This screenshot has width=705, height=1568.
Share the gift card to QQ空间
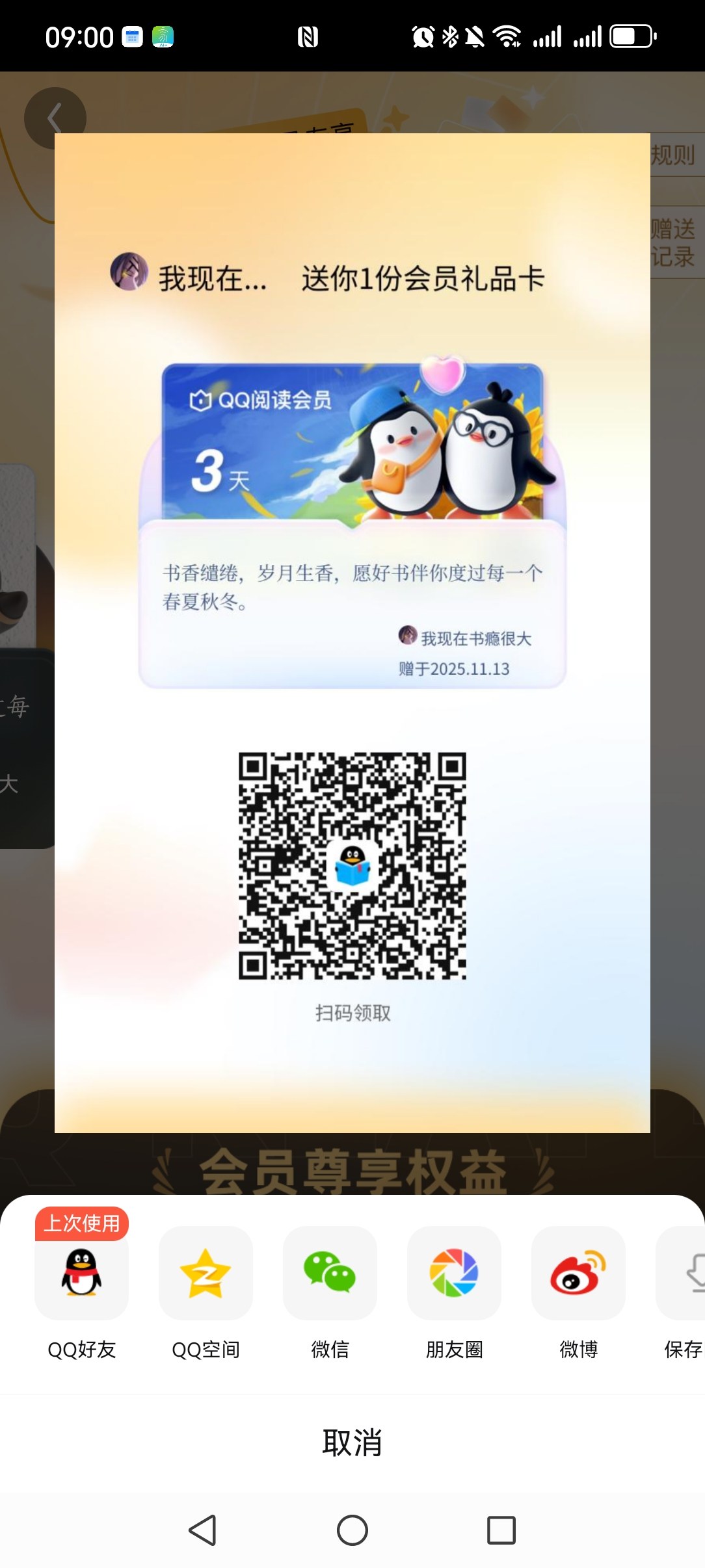tap(206, 1273)
